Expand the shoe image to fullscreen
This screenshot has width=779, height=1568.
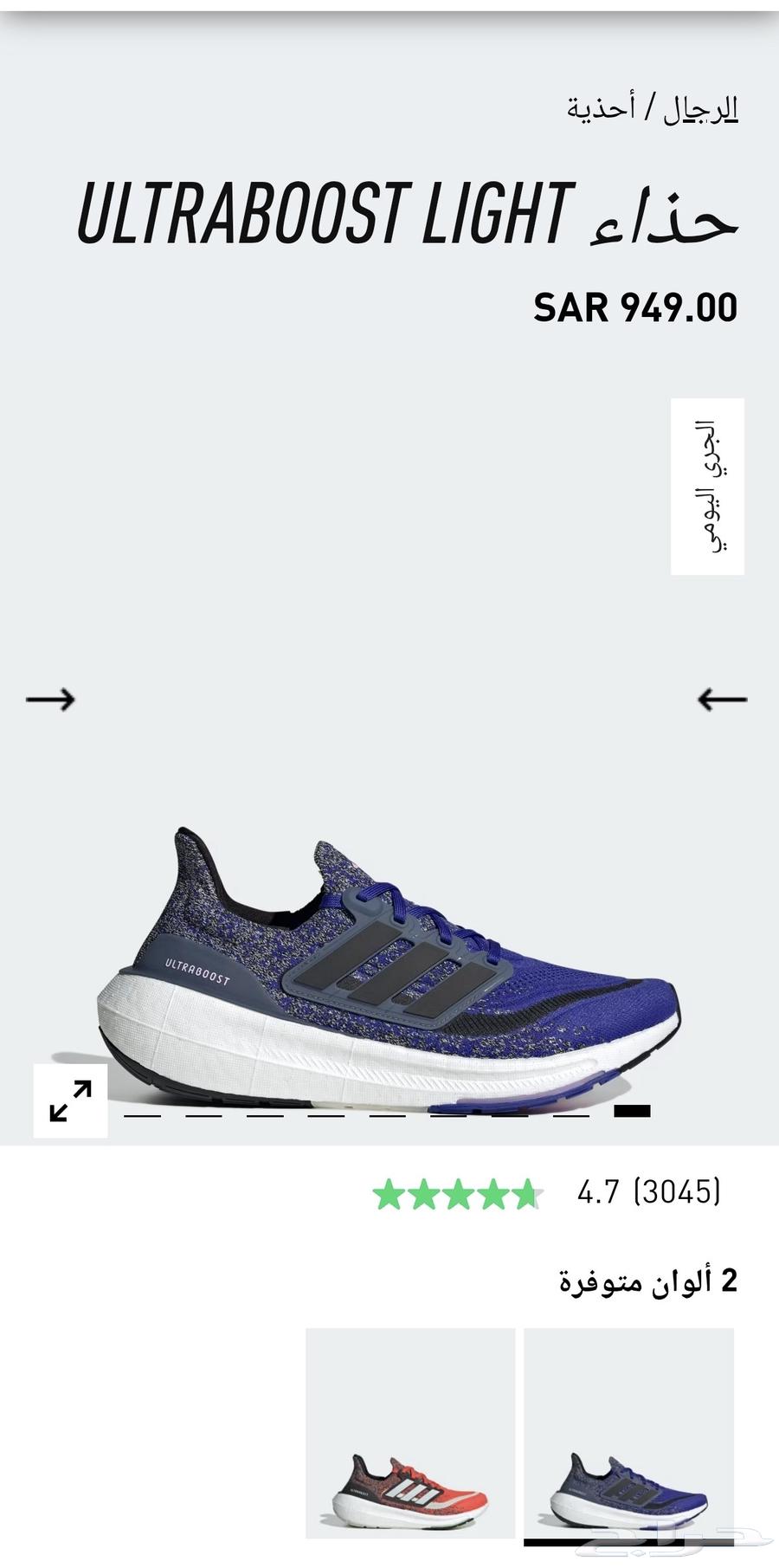tap(71, 1100)
